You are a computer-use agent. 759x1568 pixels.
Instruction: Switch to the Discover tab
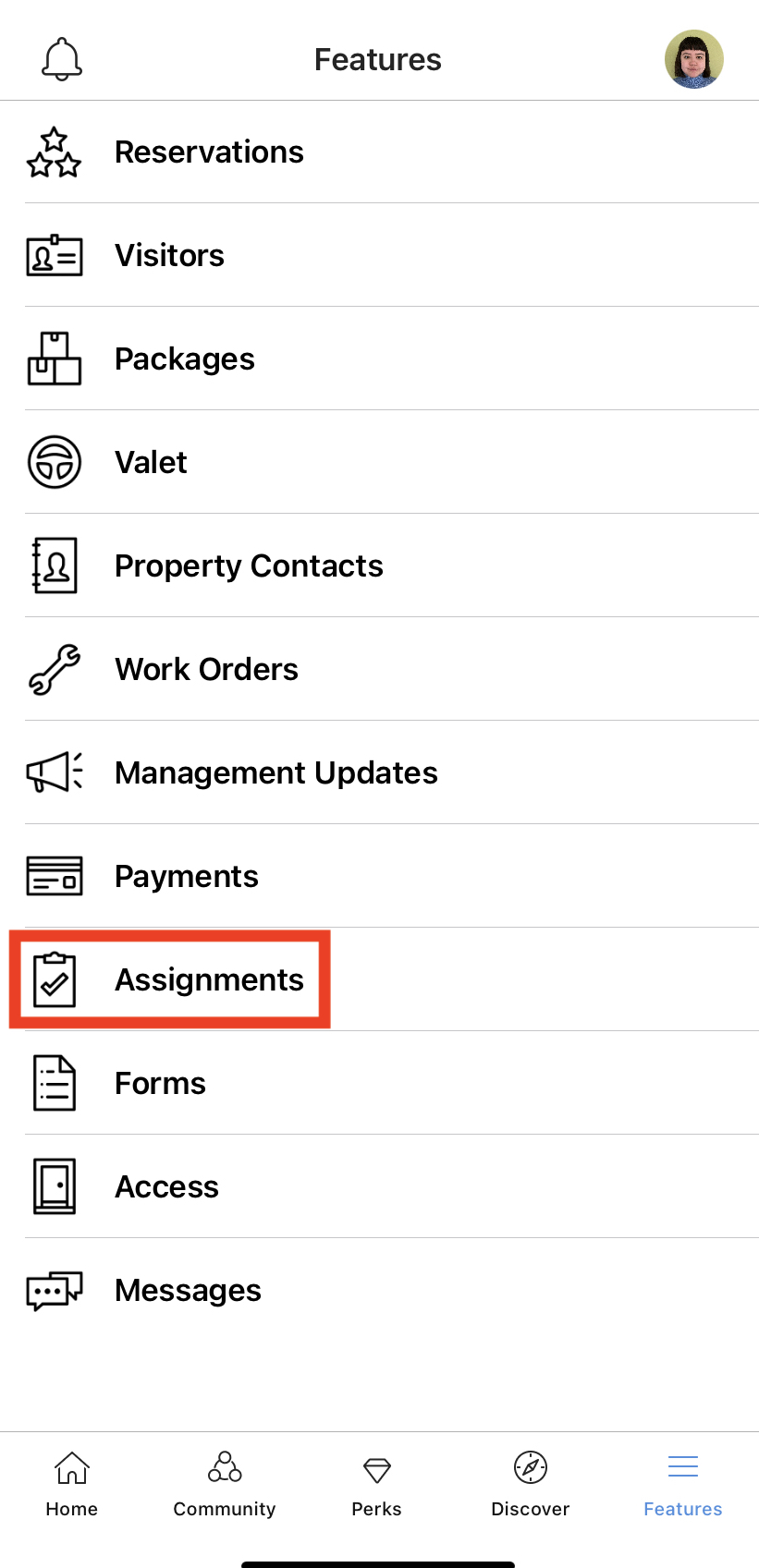[x=530, y=1484]
